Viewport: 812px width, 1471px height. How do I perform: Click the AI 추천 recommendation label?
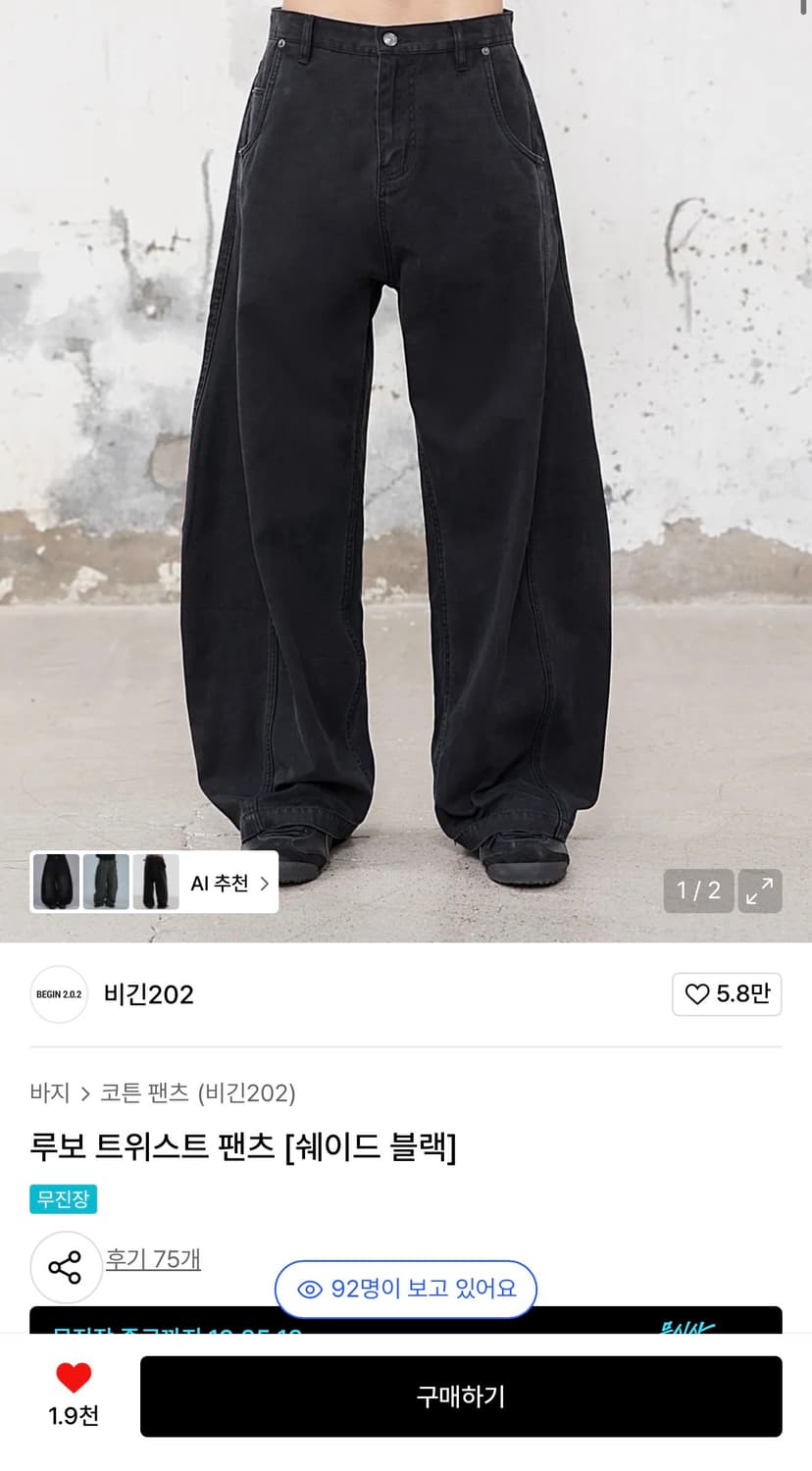(221, 882)
